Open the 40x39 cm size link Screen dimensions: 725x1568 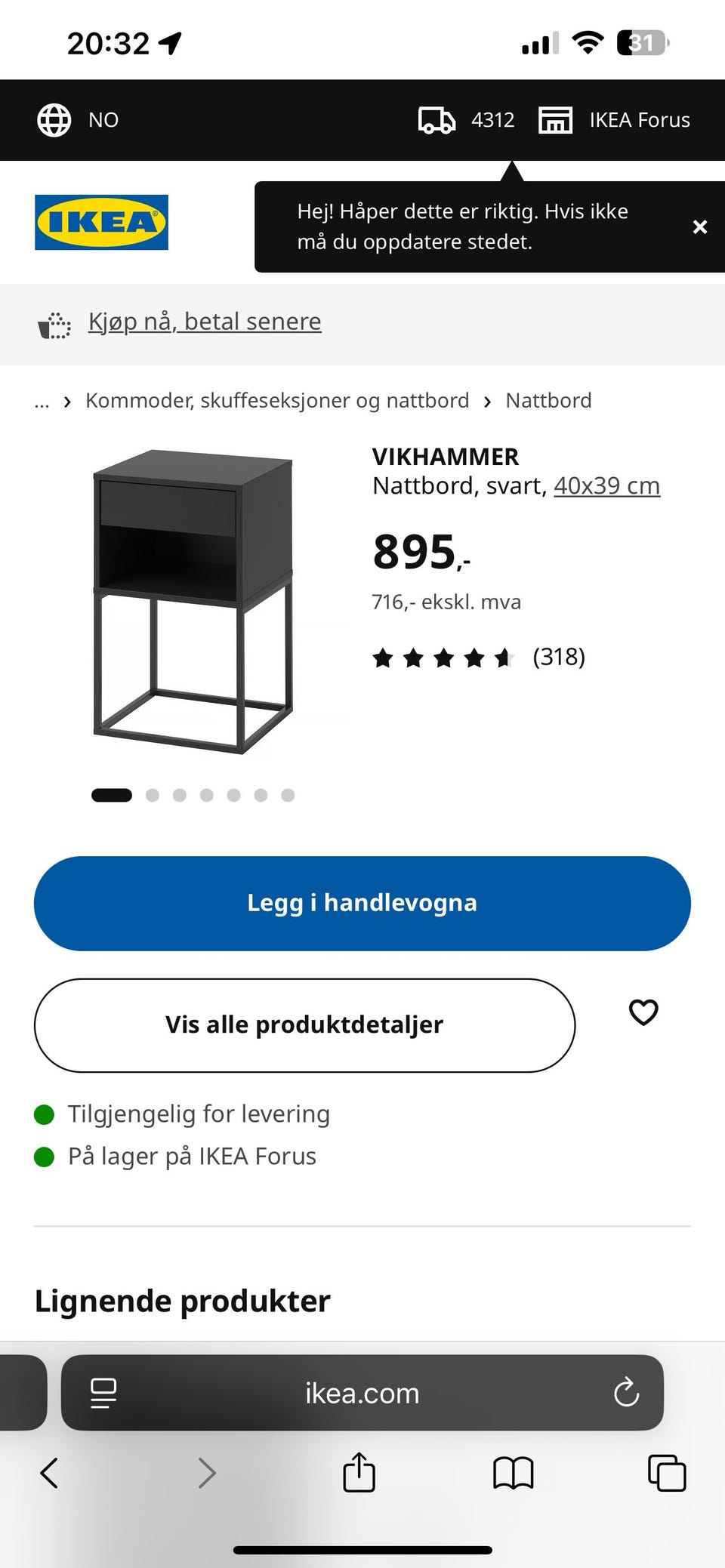(x=607, y=485)
